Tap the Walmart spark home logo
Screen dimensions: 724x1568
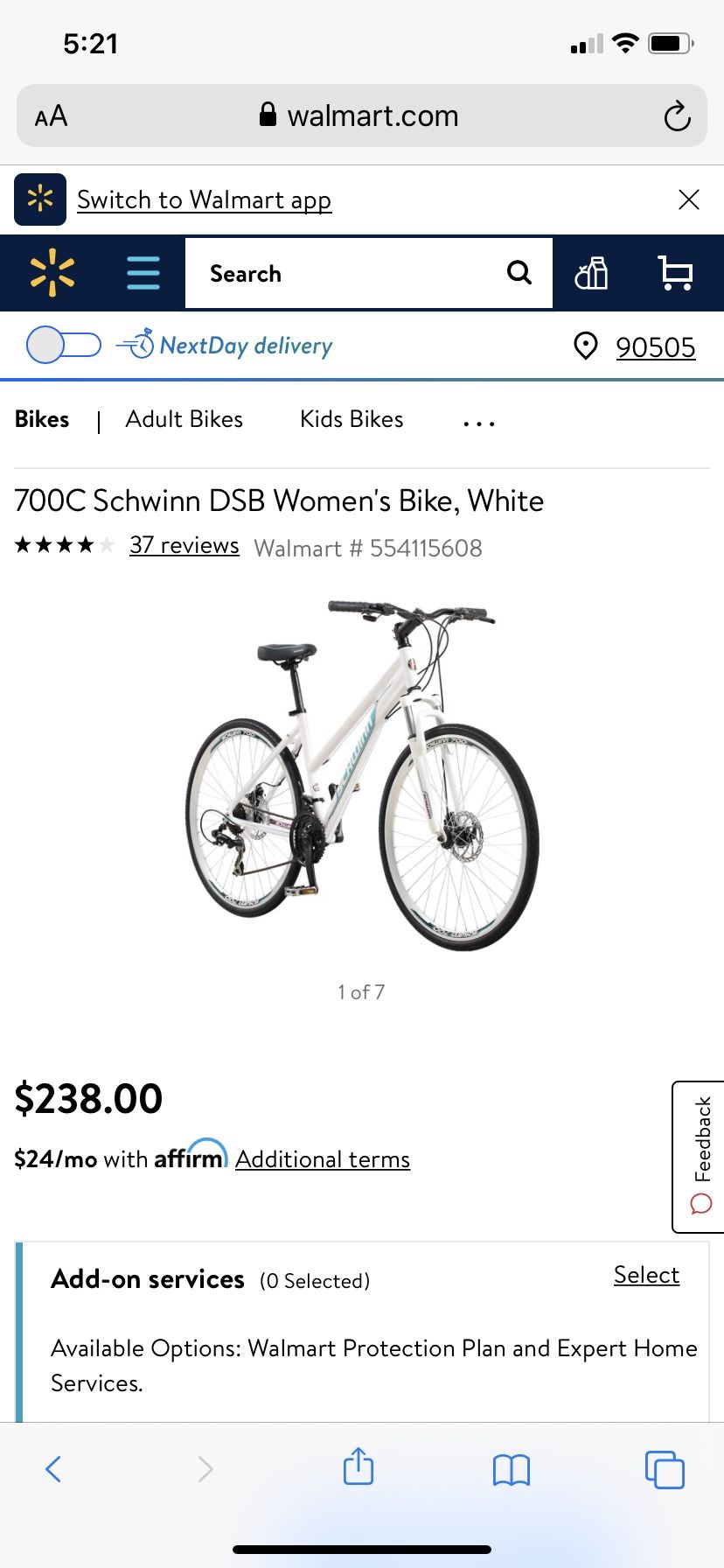point(52,273)
